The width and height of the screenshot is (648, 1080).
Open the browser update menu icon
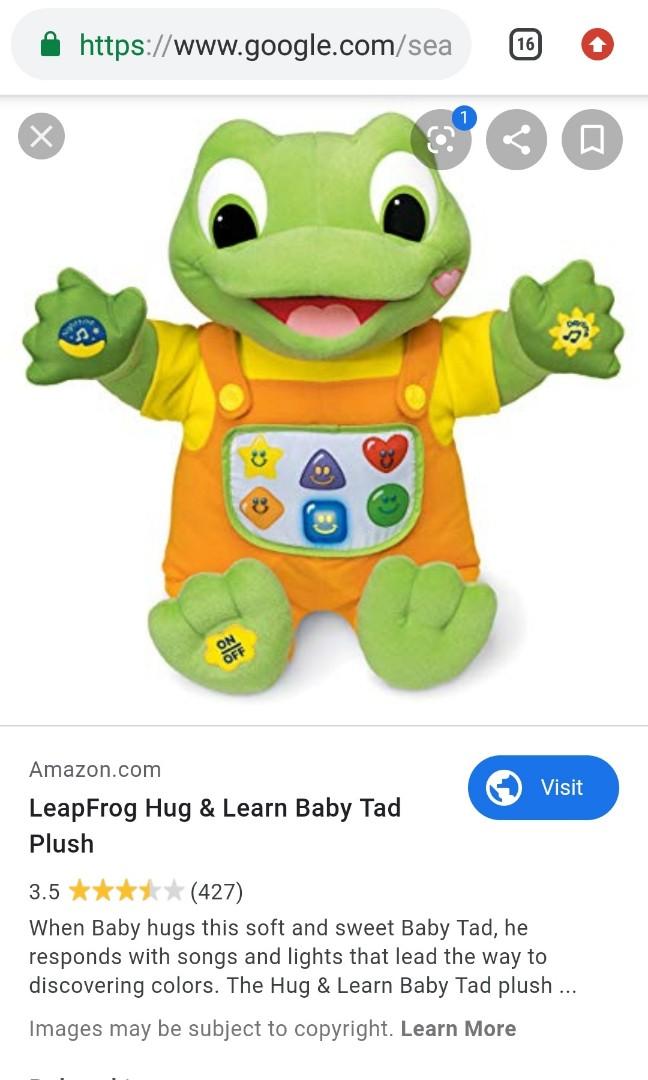[597, 45]
